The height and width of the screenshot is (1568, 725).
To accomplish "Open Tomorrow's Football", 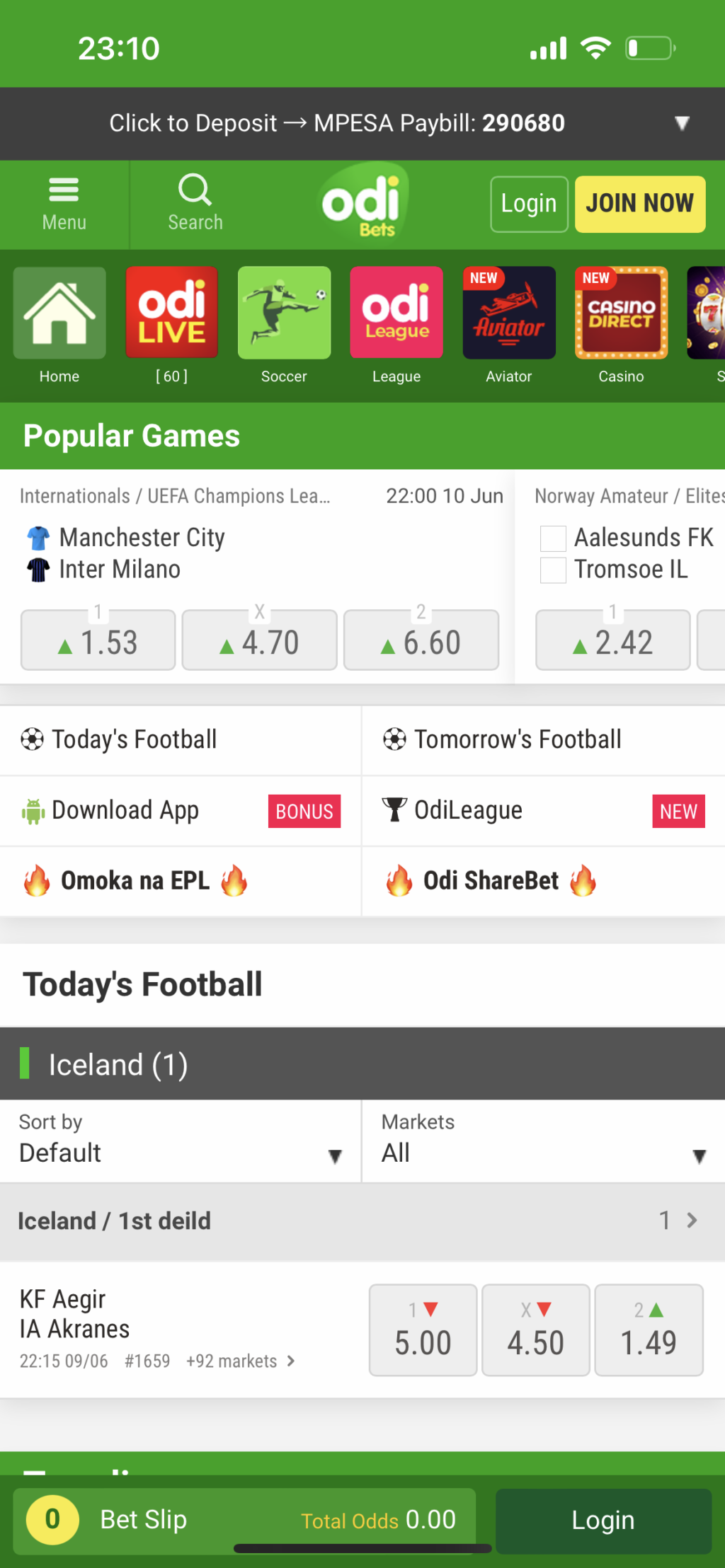I will tap(543, 740).
